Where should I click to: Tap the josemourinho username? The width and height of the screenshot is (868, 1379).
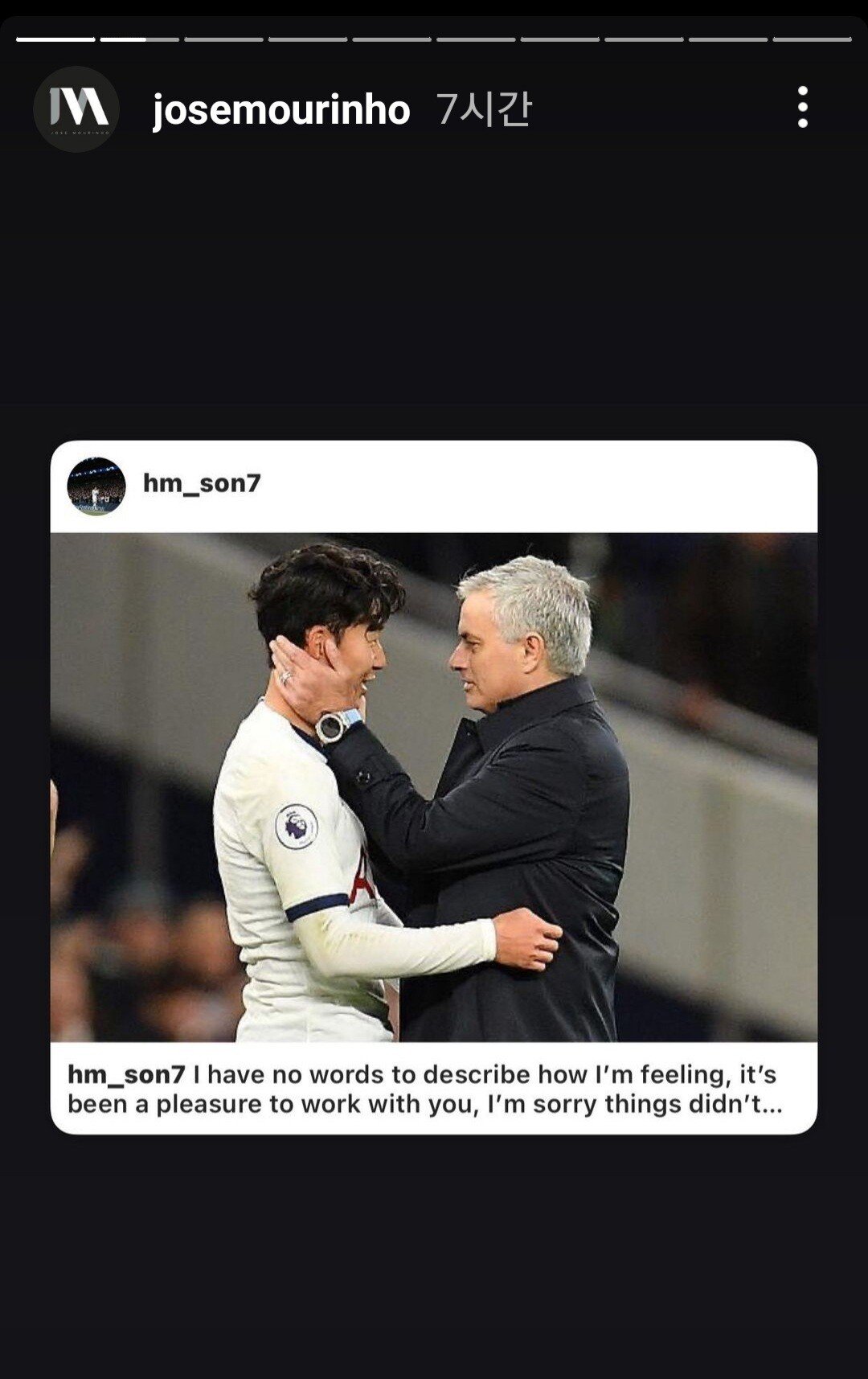click(281, 109)
